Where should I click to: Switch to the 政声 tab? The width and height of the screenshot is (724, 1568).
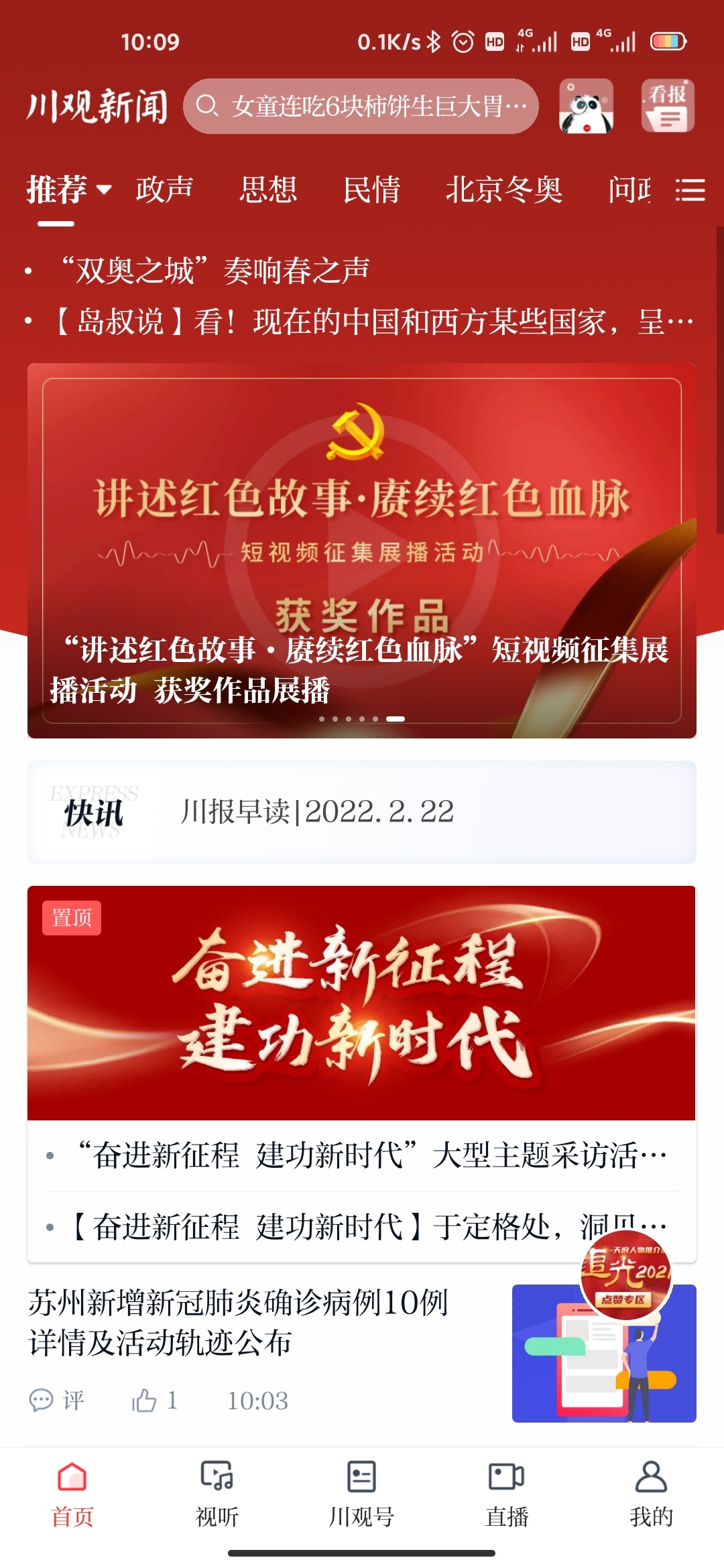[164, 190]
